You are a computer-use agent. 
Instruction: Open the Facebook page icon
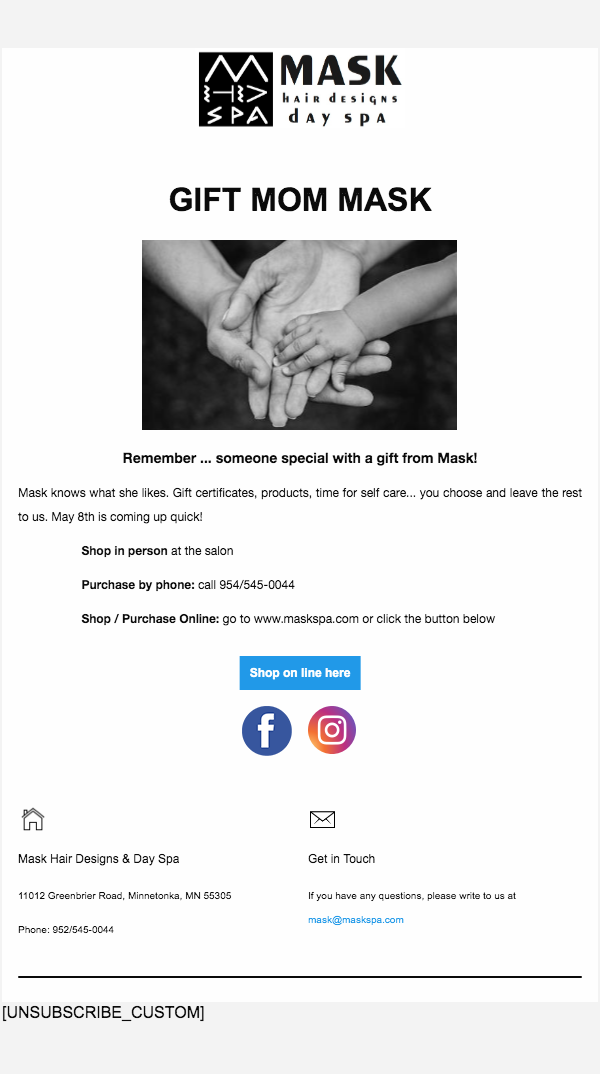pos(267,731)
